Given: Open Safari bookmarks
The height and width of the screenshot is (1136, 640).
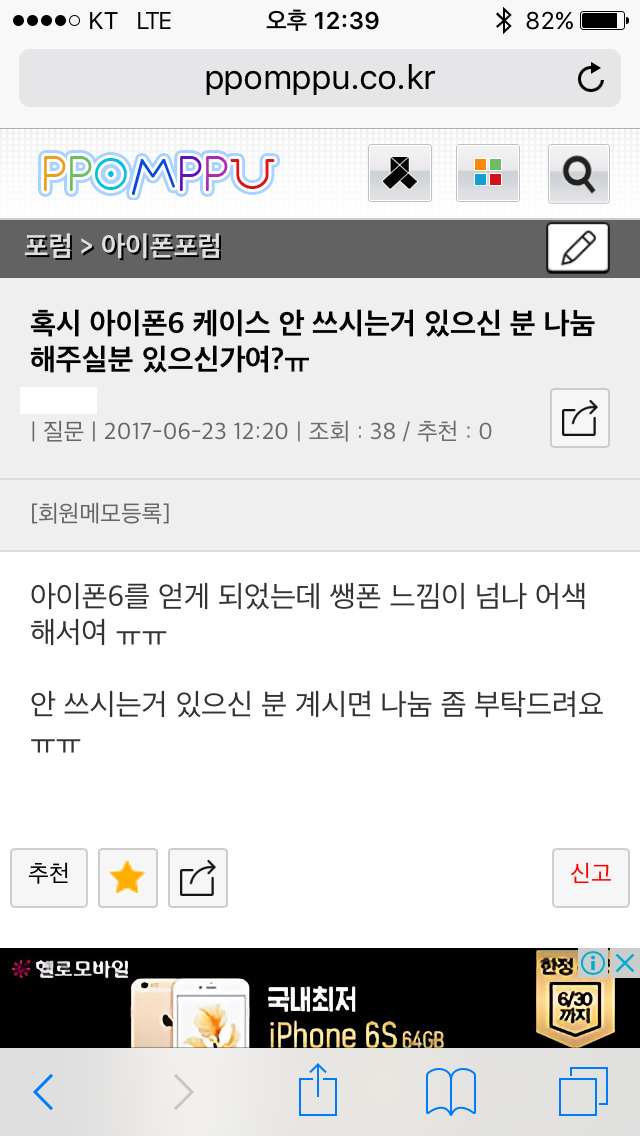Looking at the screenshot, I should tap(450, 1092).
